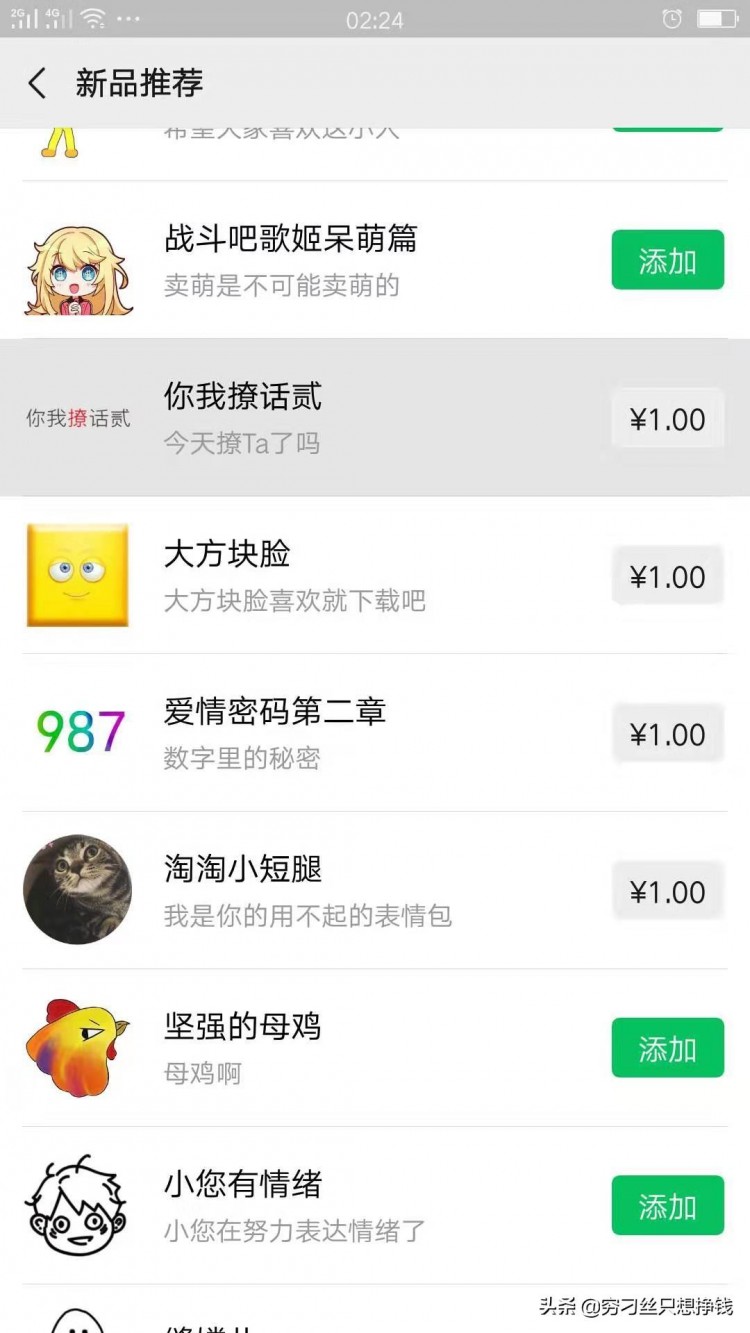Tap ¥1.00 to buy 爱情密码第二章
Image resolution: width=750 pixels, height=1333 pixels.
[667, 733]
